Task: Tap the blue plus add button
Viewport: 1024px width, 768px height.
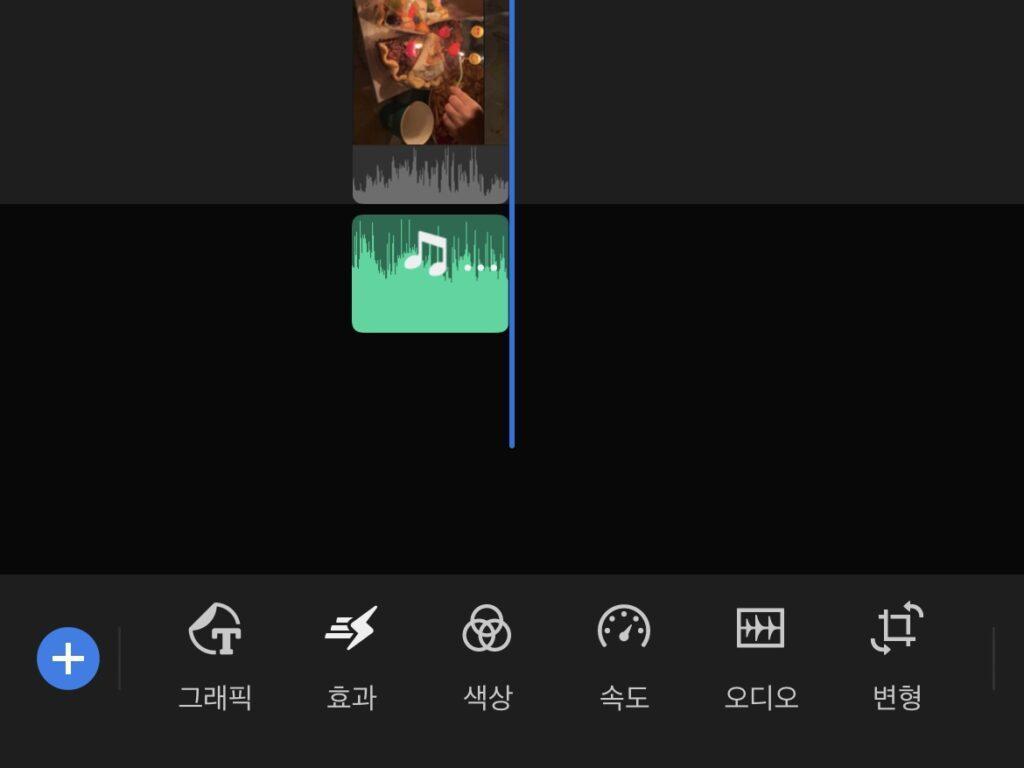Action: pyautogui.click(x=68, y=658)
